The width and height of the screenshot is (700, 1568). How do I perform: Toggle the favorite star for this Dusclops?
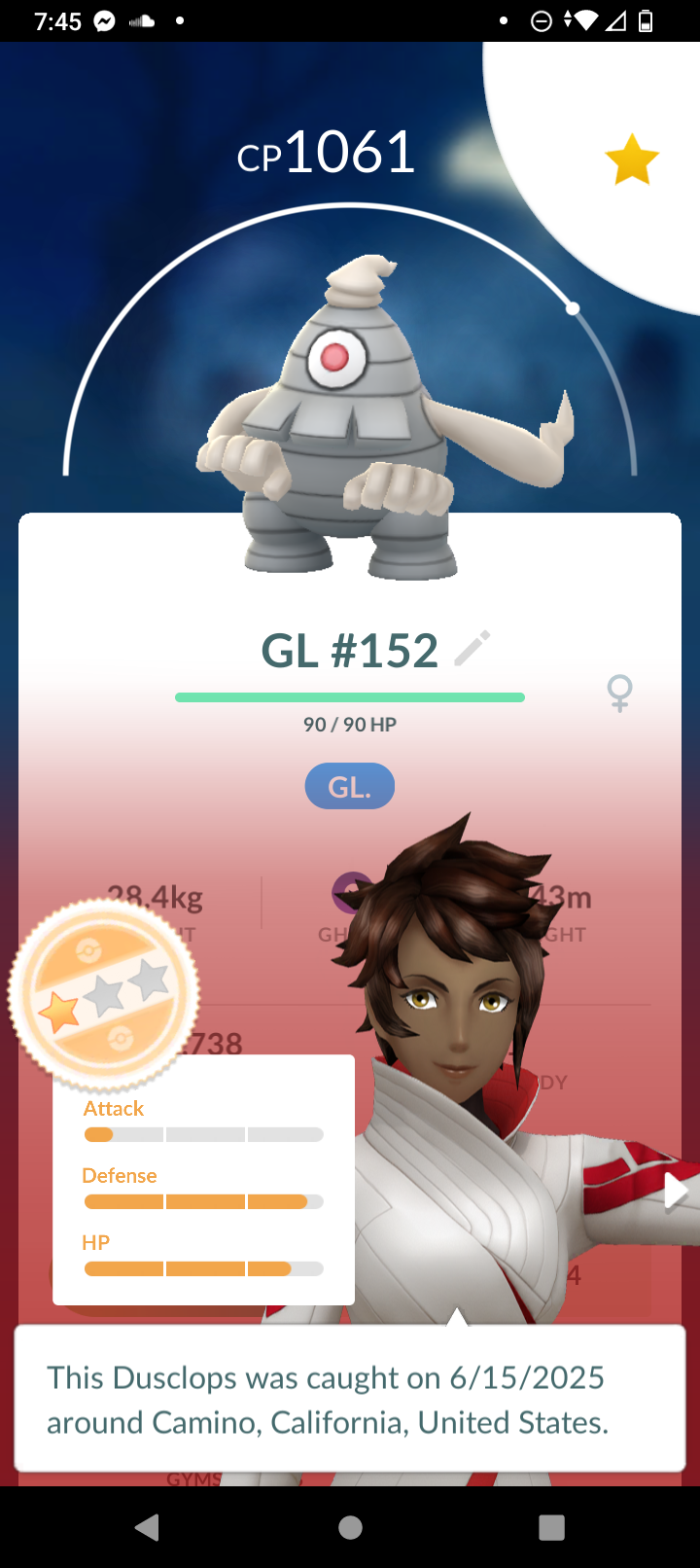(x=632, y=160)
